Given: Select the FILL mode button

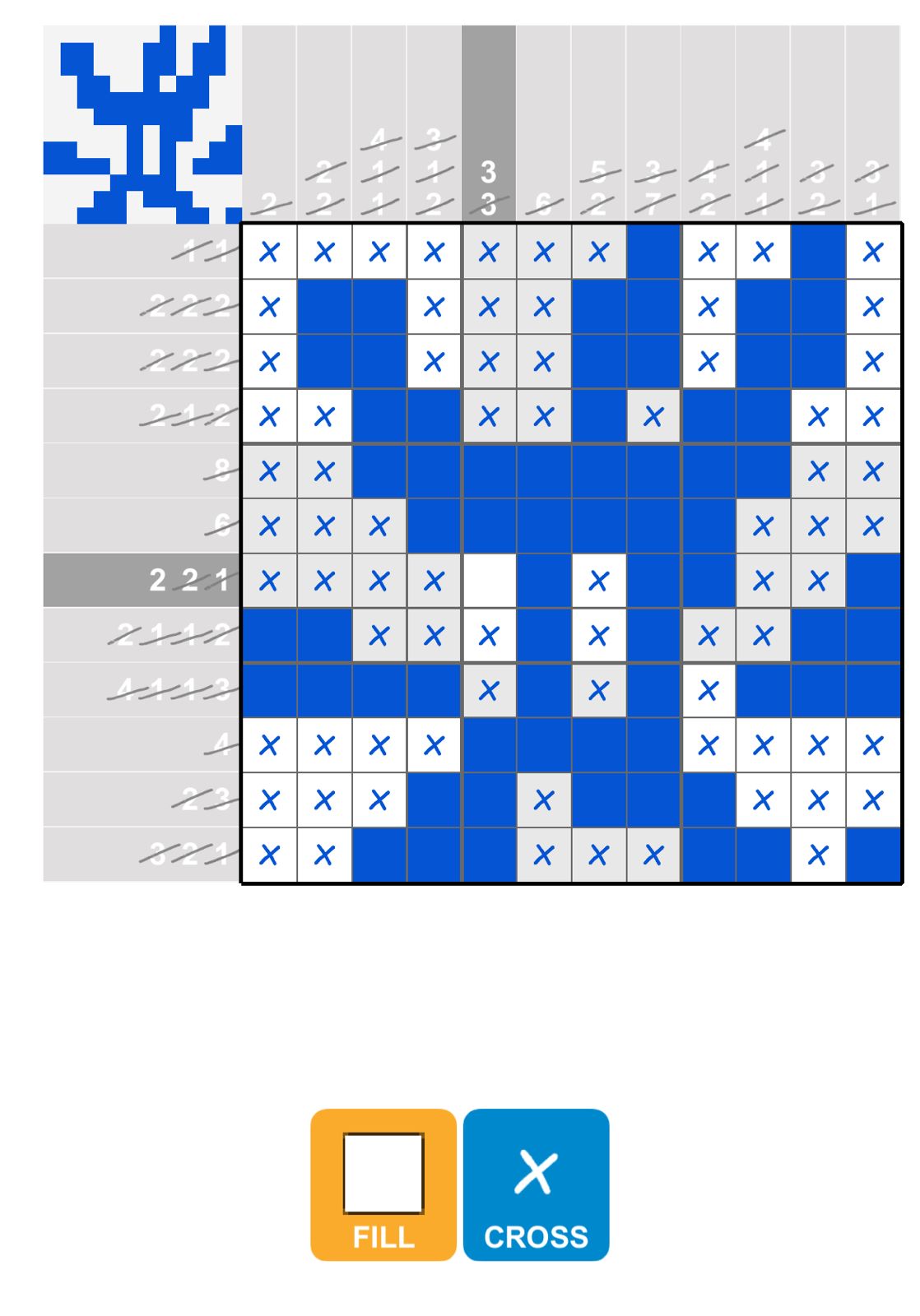Looking at the screenshot, I should [383, 1184].
